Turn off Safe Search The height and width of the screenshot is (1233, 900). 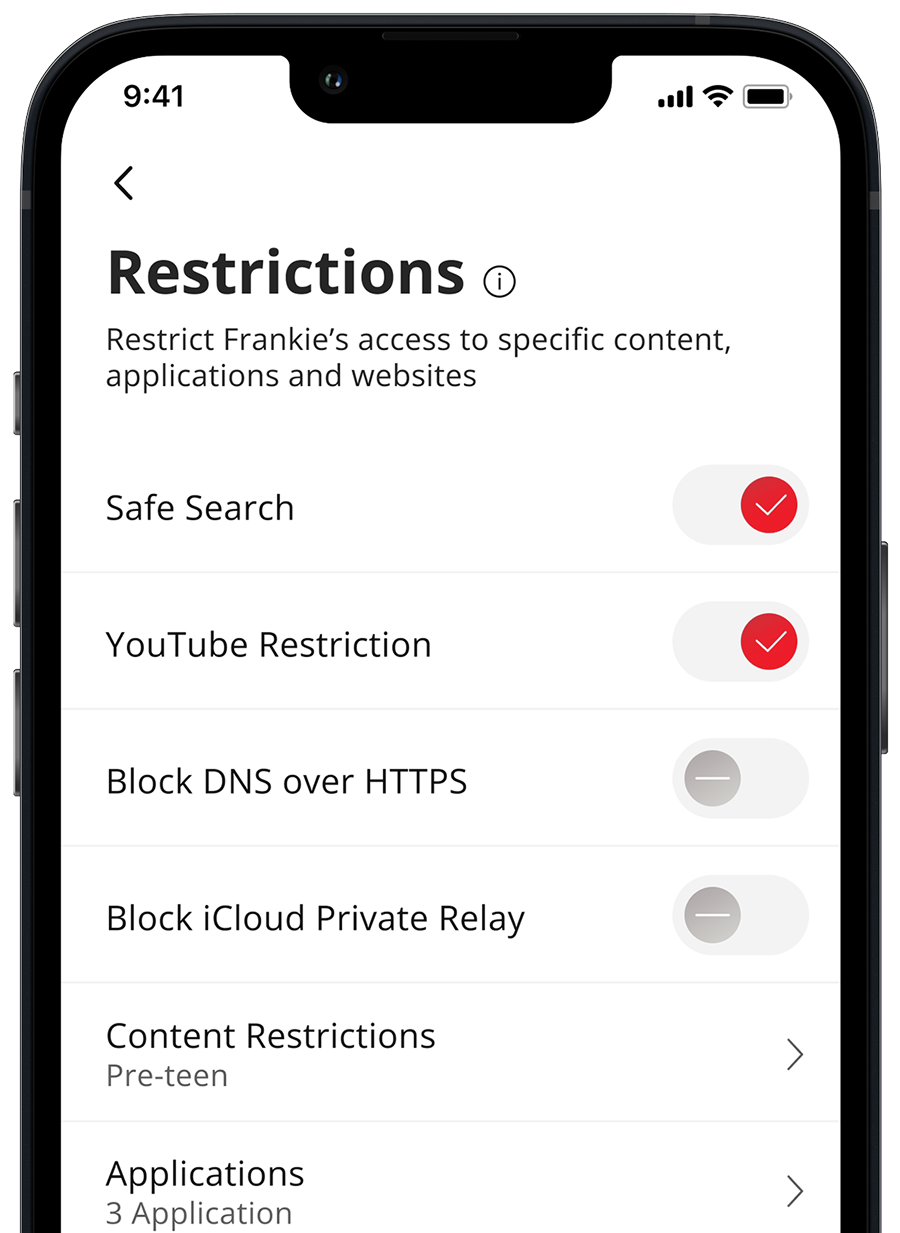740,505
